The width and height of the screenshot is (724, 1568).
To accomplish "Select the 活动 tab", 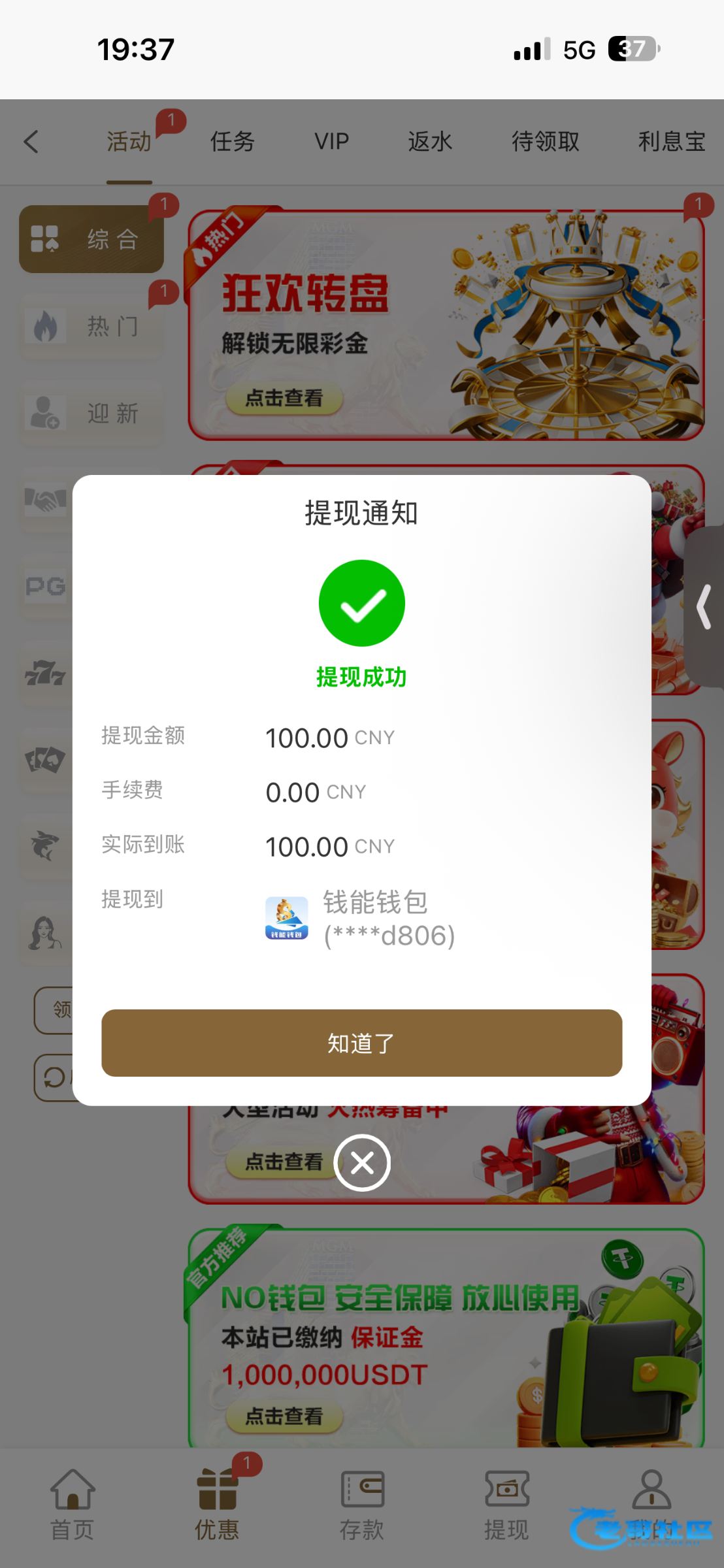I will tap(129, 141).
